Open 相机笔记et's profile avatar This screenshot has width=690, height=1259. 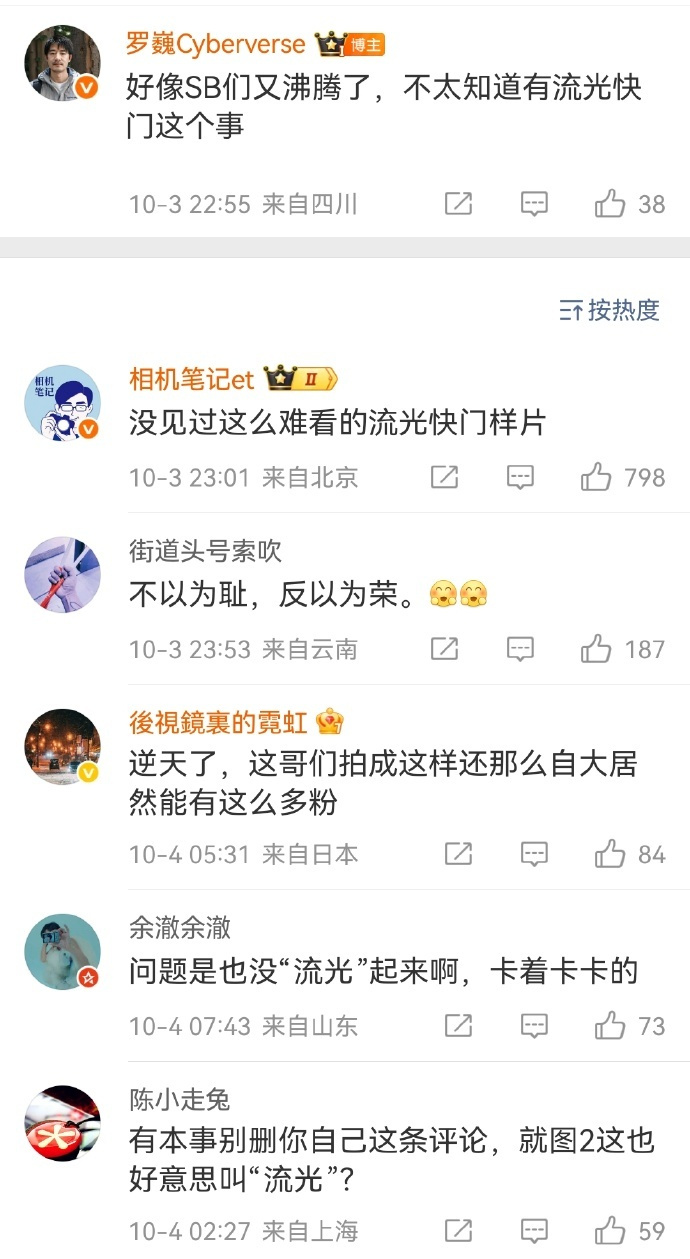pyautogui.click(x=62, y=402)
